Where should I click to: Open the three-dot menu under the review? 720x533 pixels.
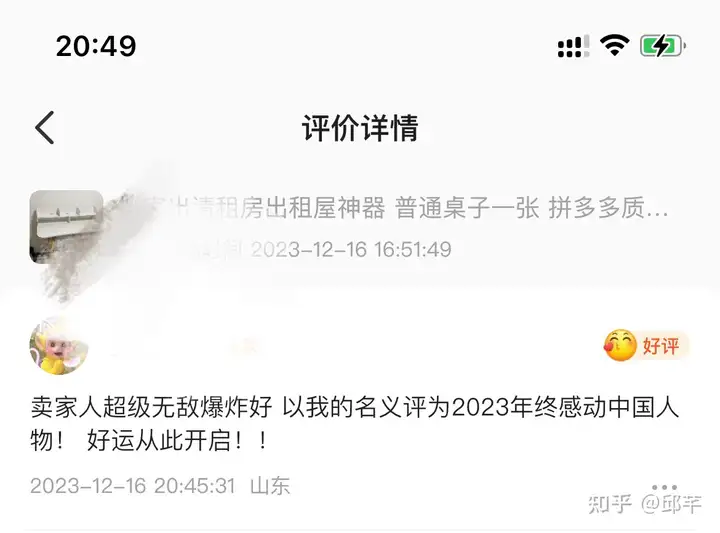point(665,487)
